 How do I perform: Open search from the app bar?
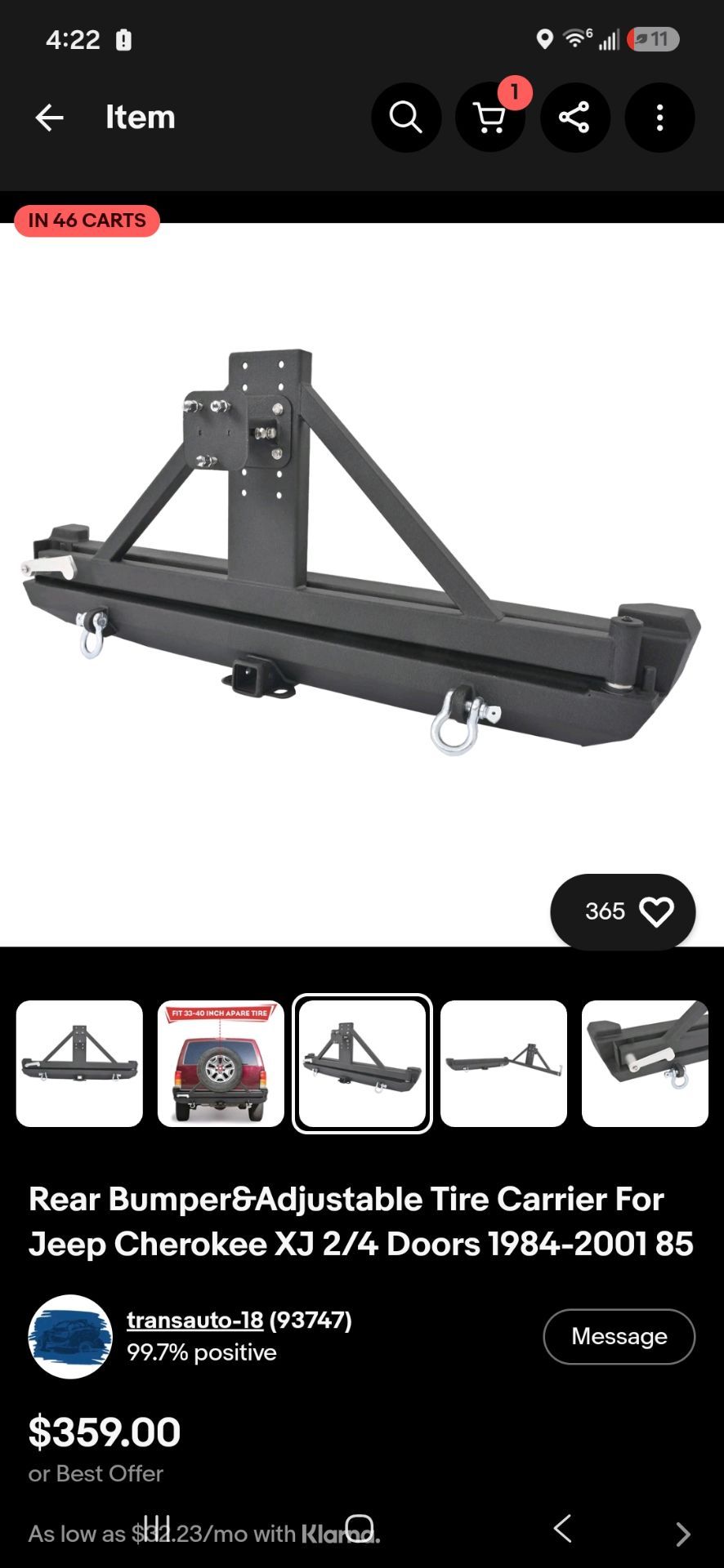406,118
